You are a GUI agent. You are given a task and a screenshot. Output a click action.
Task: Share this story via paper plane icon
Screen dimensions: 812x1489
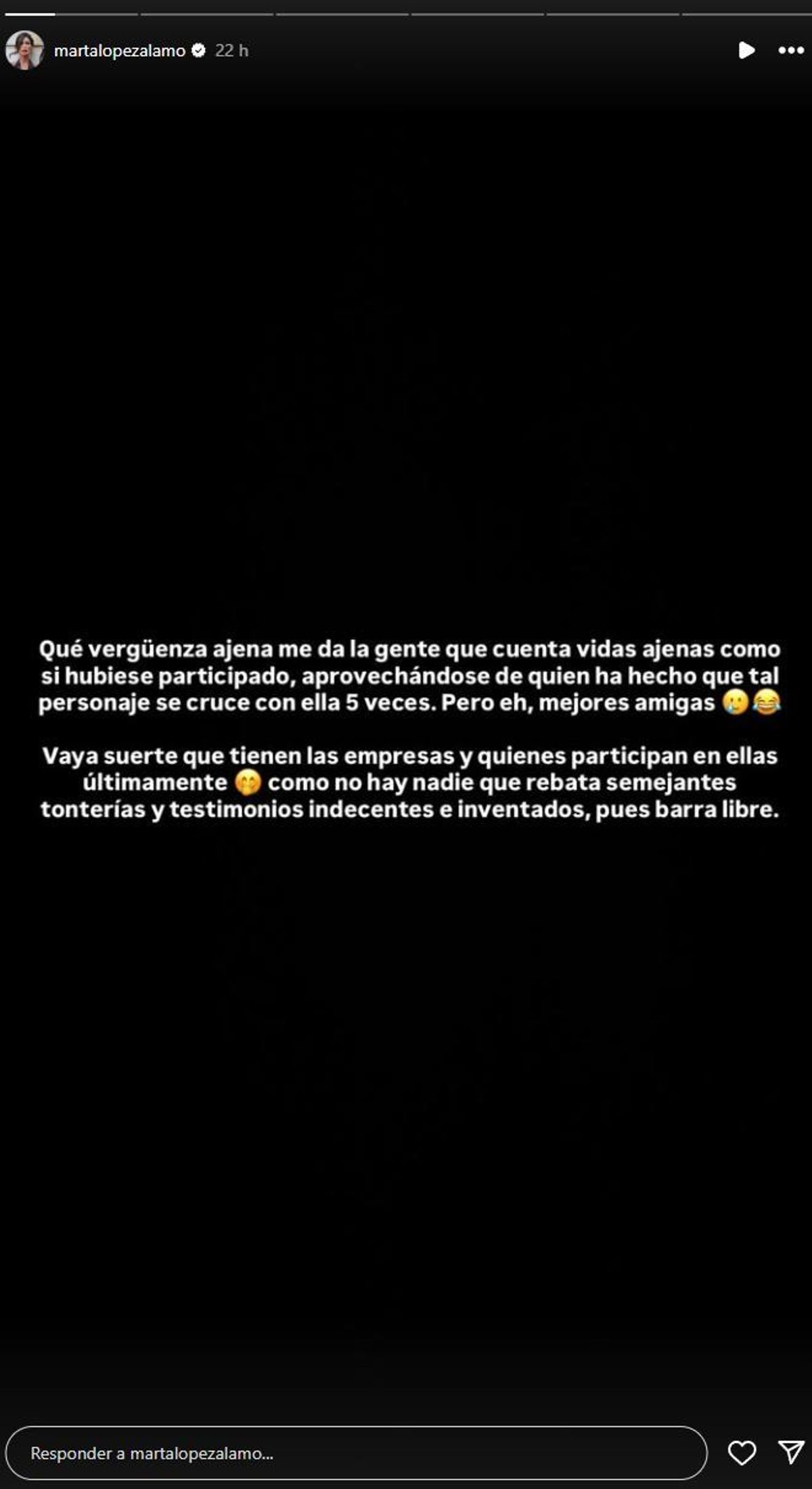coord(790,1452)
